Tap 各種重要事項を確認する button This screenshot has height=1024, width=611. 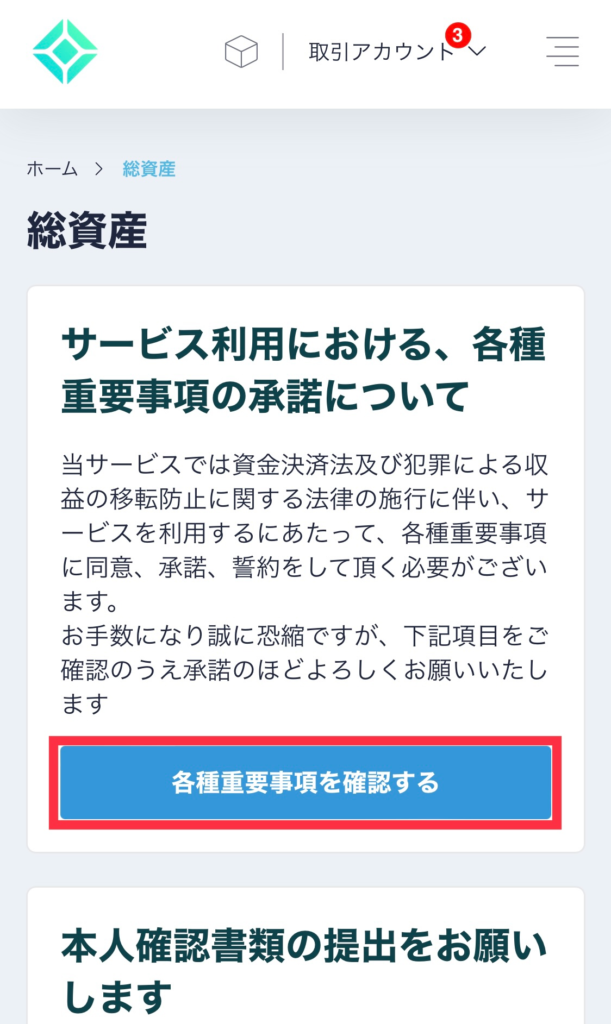[305, 782]
